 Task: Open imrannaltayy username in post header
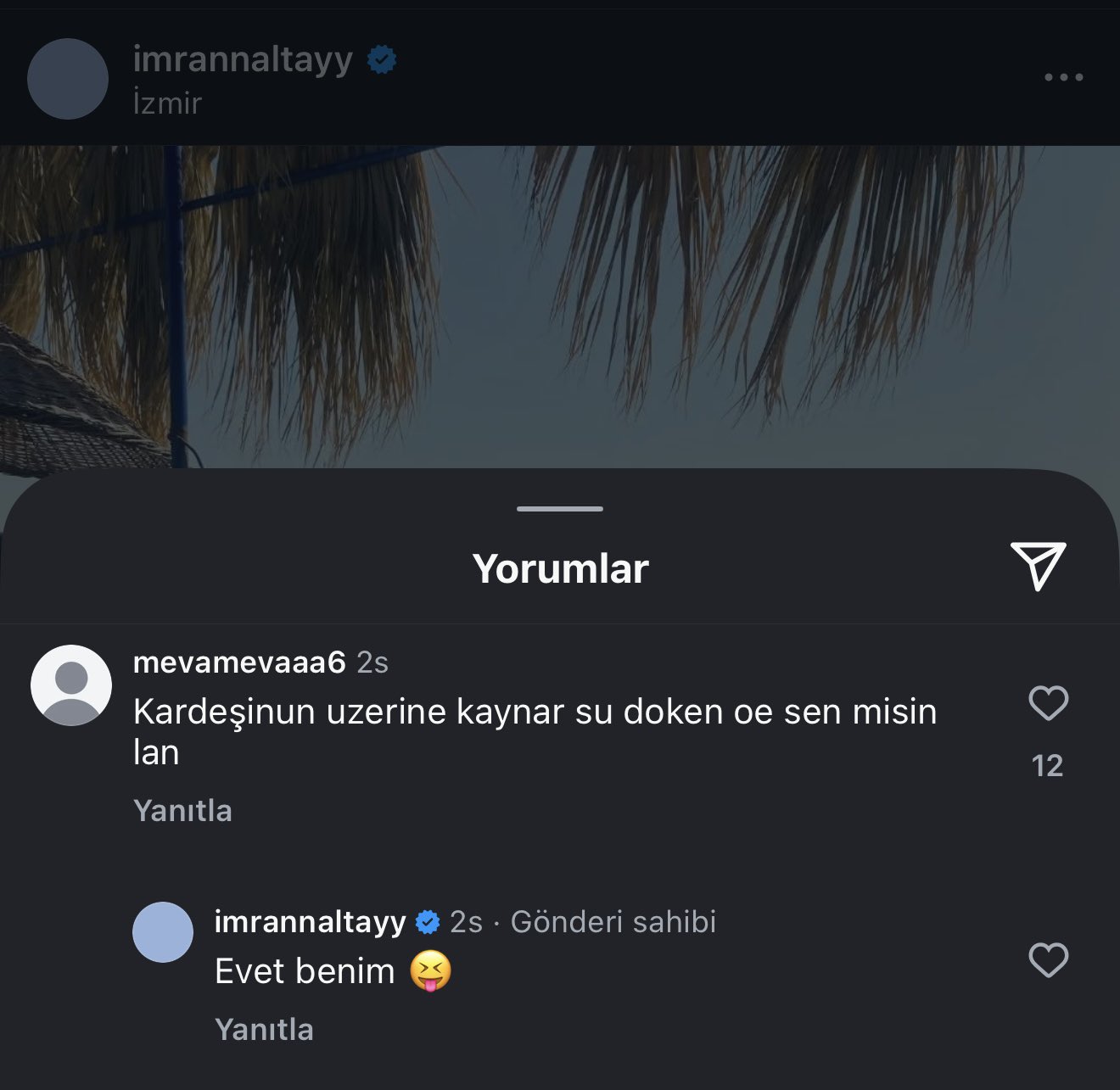click(x=243, y=59)
